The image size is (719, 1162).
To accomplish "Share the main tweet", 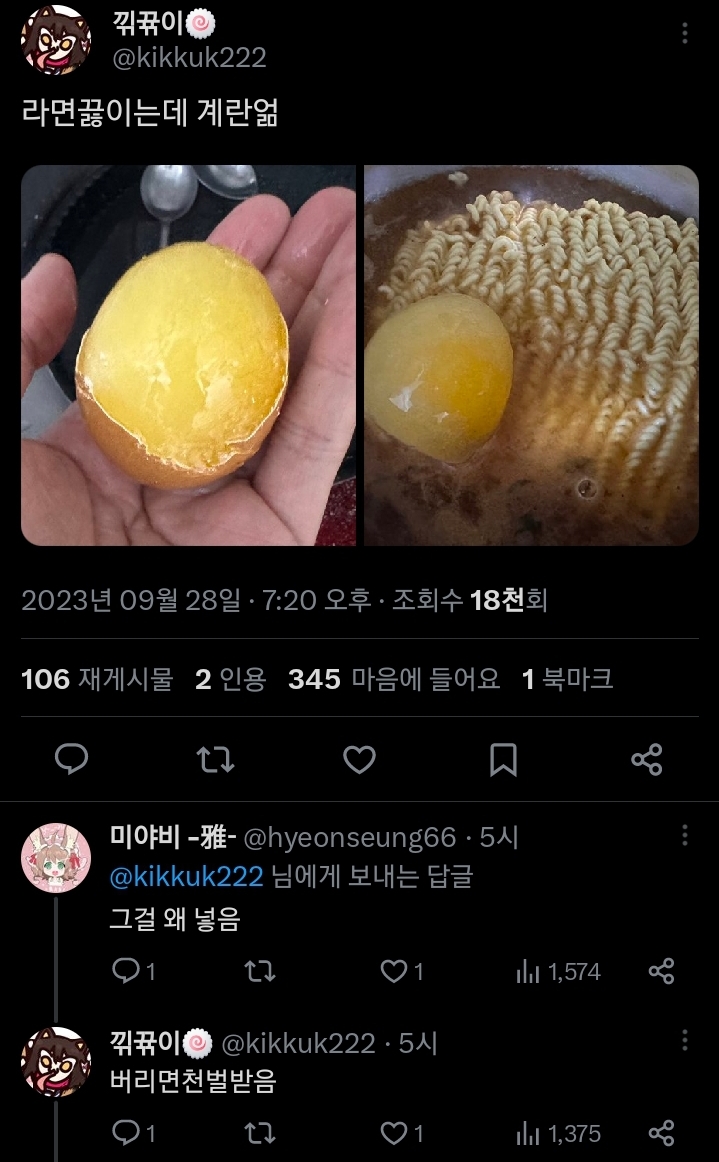I will pos(647,760).
